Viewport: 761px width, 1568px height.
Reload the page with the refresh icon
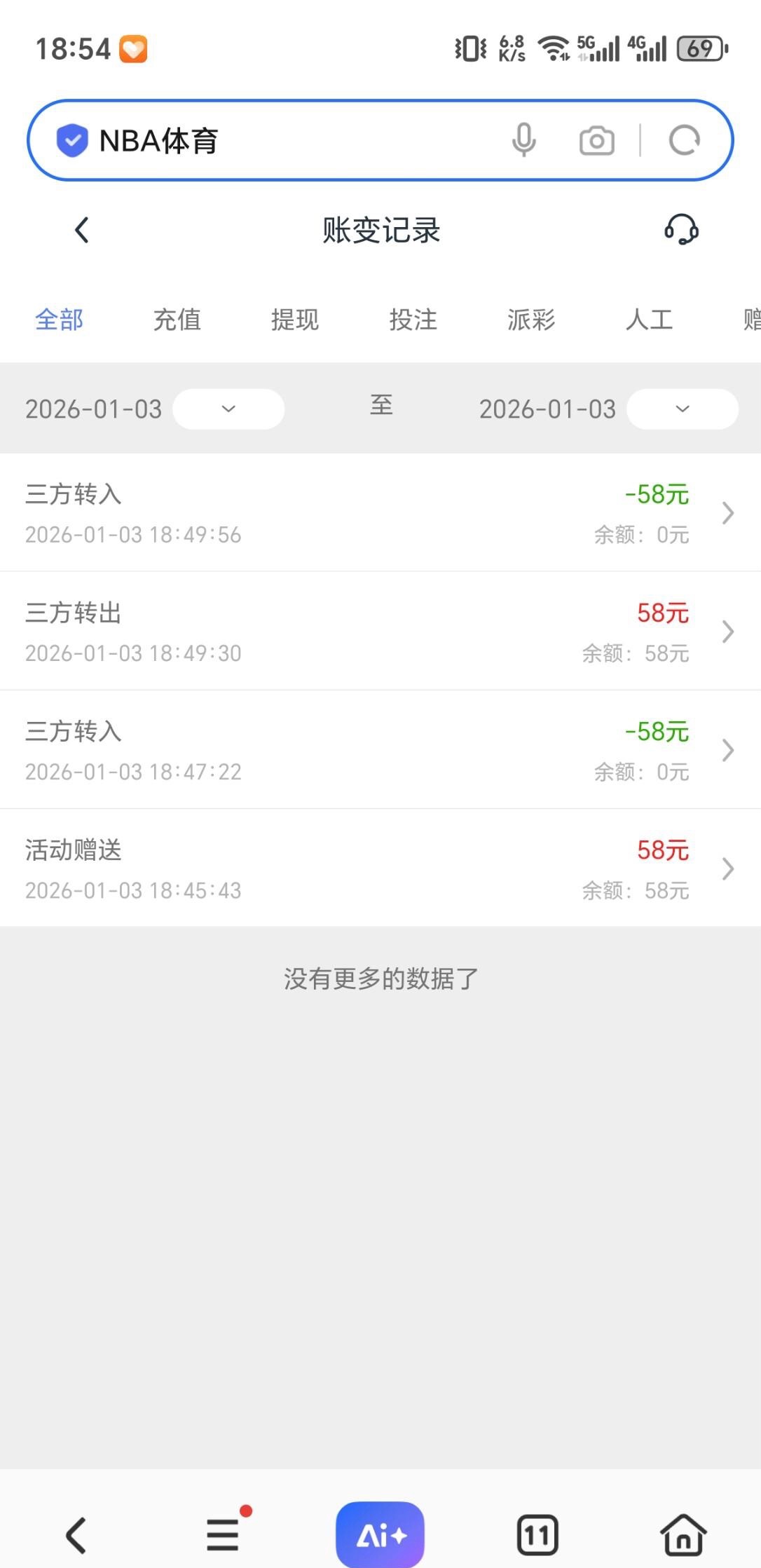click(684, 140)
